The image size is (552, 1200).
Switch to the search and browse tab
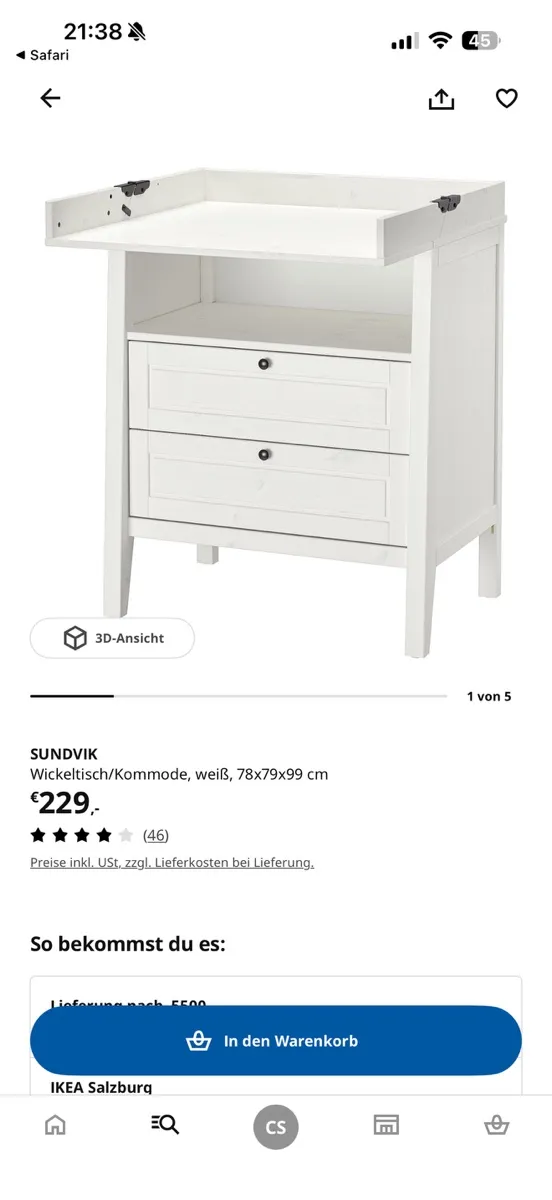pyautogui.click(x=165, y=1125)
